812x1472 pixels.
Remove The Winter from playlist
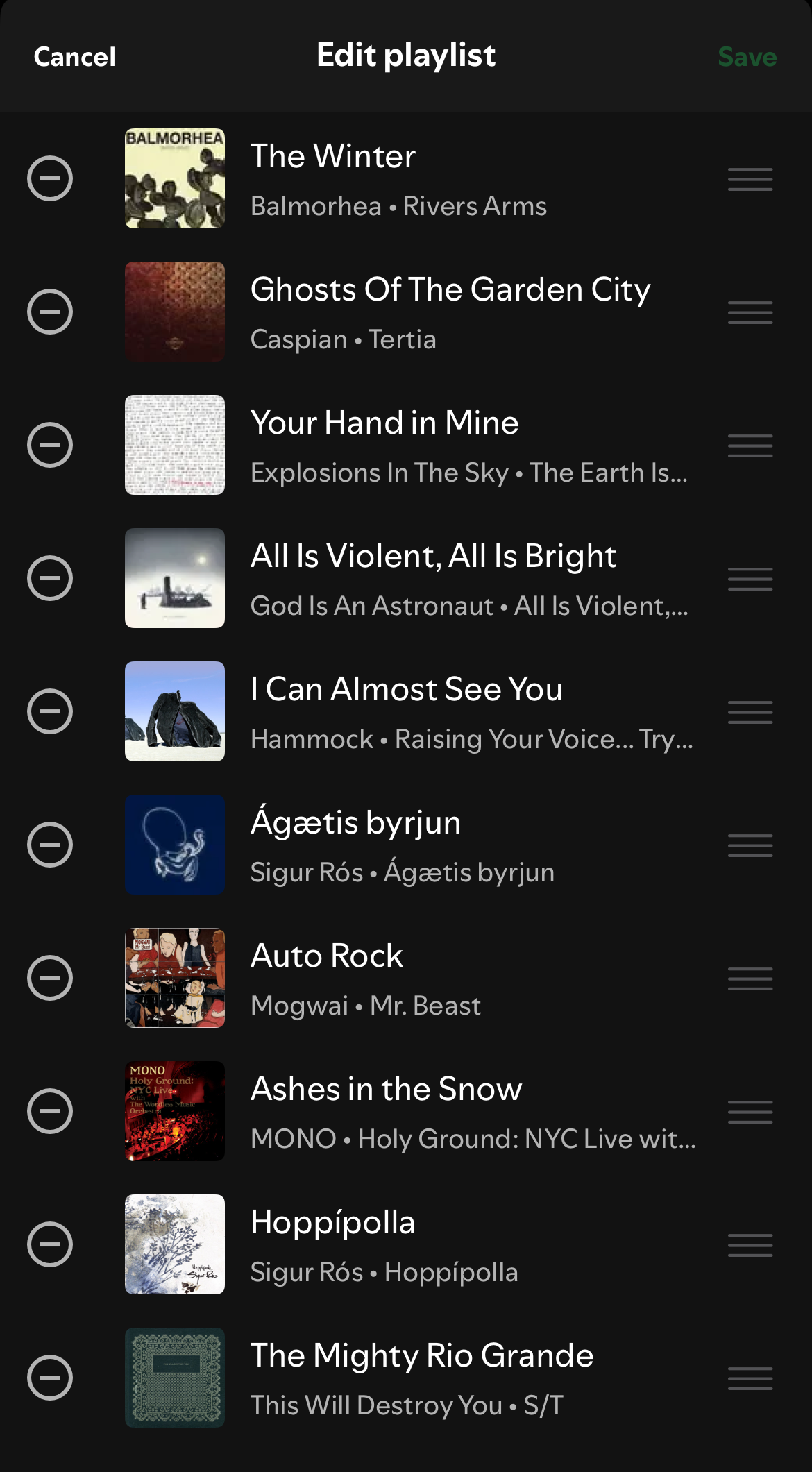pos(50,178)
